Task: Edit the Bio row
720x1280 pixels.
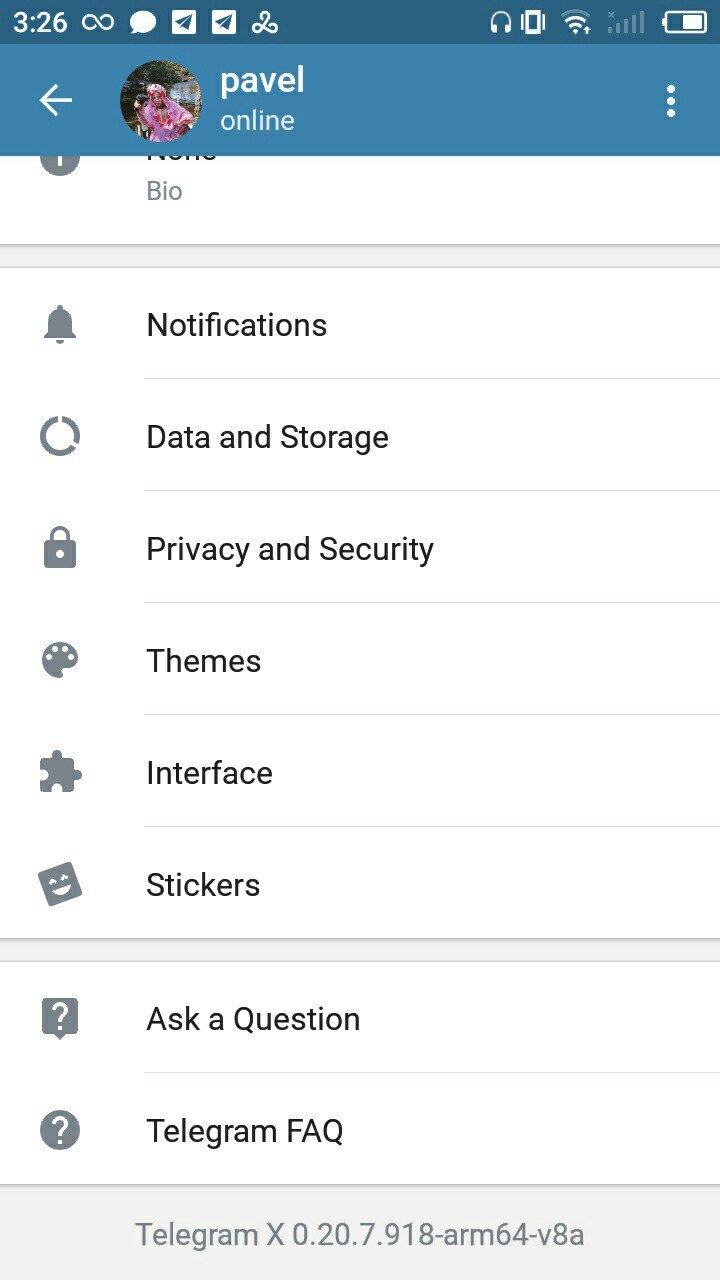Action: pos(360,192)
